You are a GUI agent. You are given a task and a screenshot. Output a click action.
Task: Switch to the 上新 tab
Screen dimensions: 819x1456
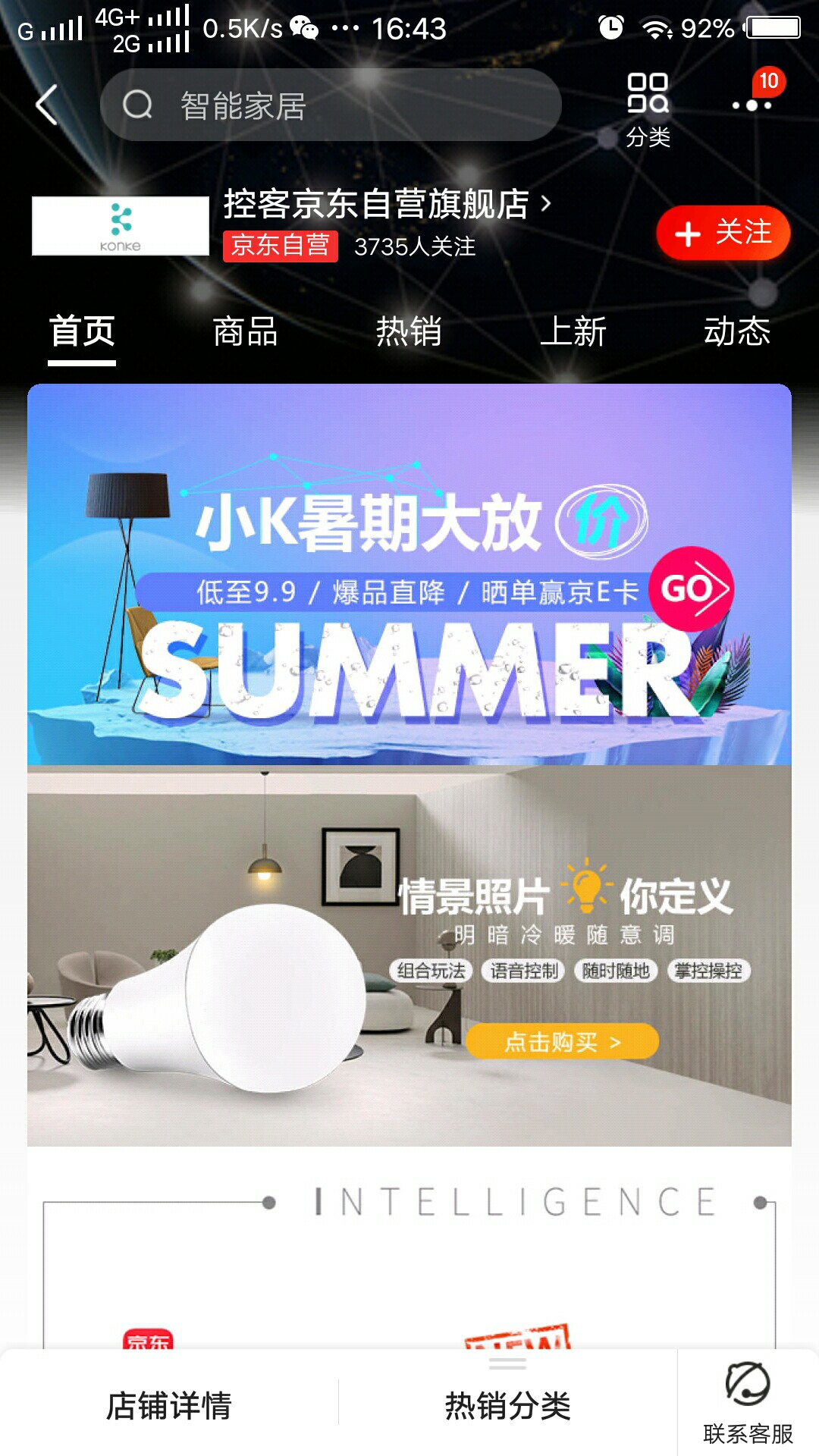coord(573,332)
